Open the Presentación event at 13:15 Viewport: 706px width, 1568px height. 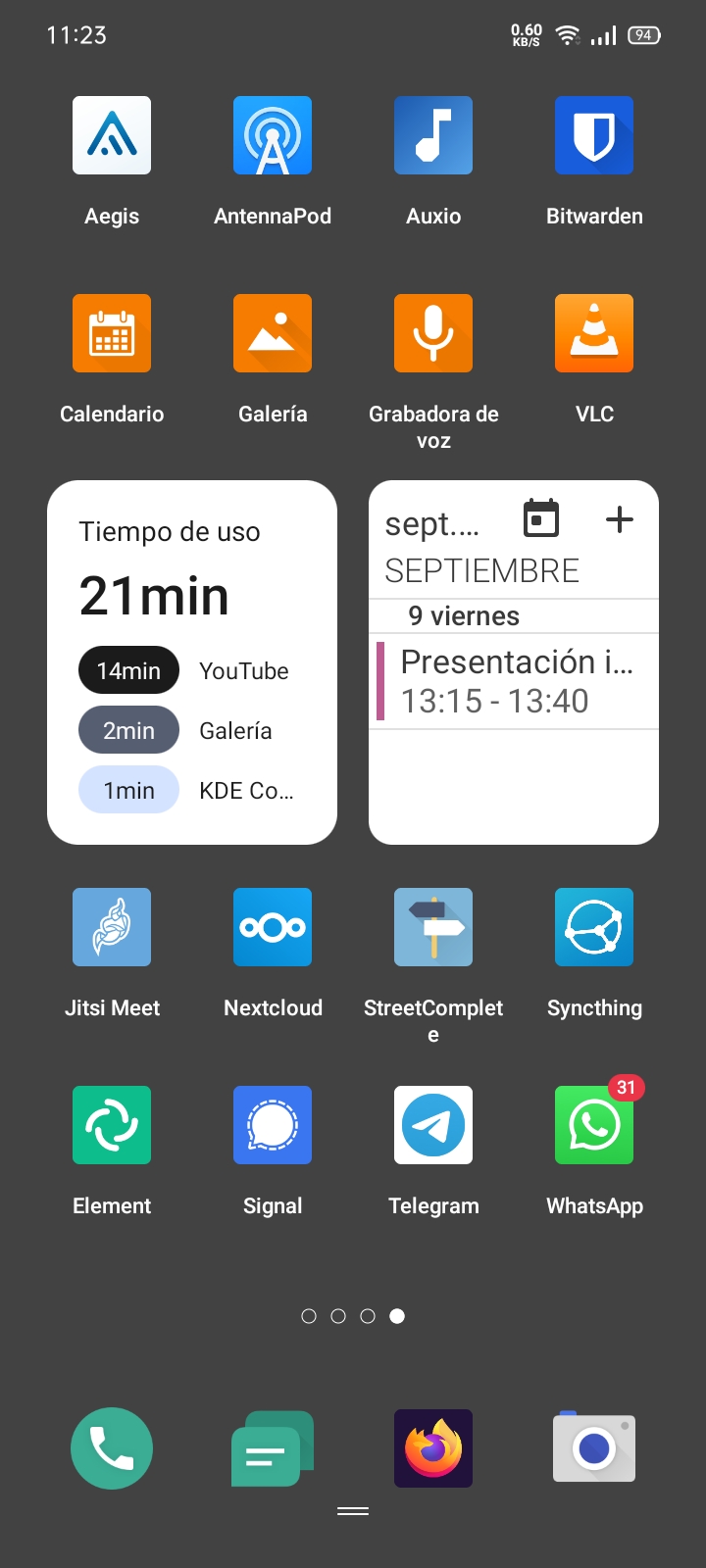tap(513, 680)
